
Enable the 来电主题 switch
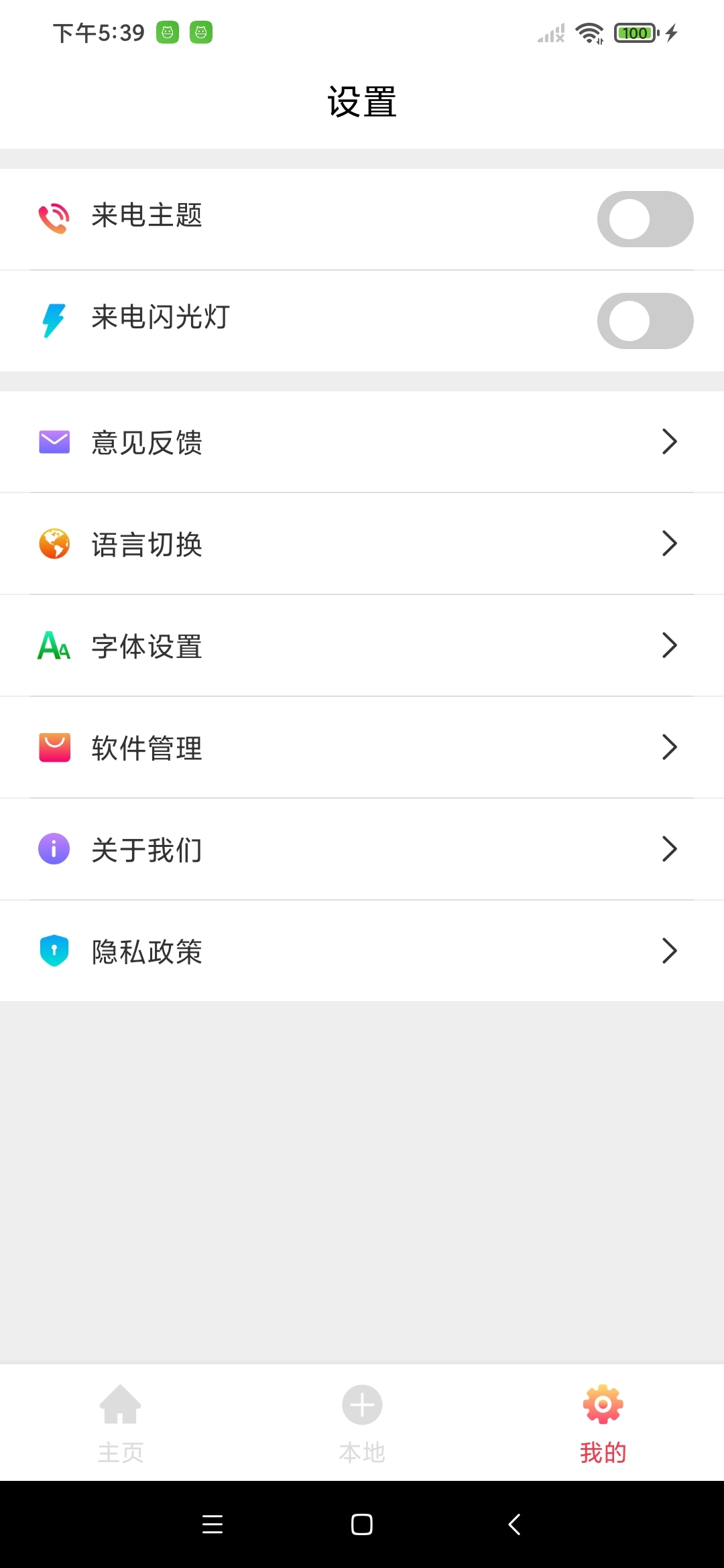pos(644,218)
